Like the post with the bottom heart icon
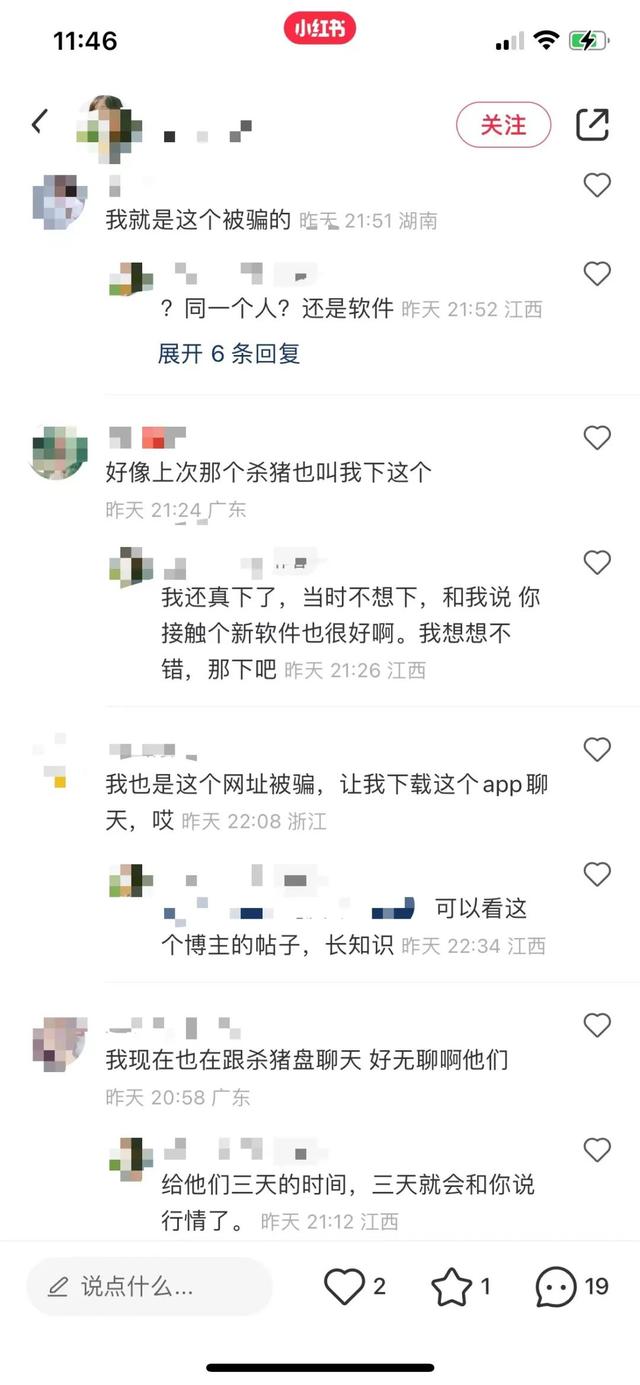Image resolution: width=640 pixels, height=1385 pixels. pos(344,1286)
